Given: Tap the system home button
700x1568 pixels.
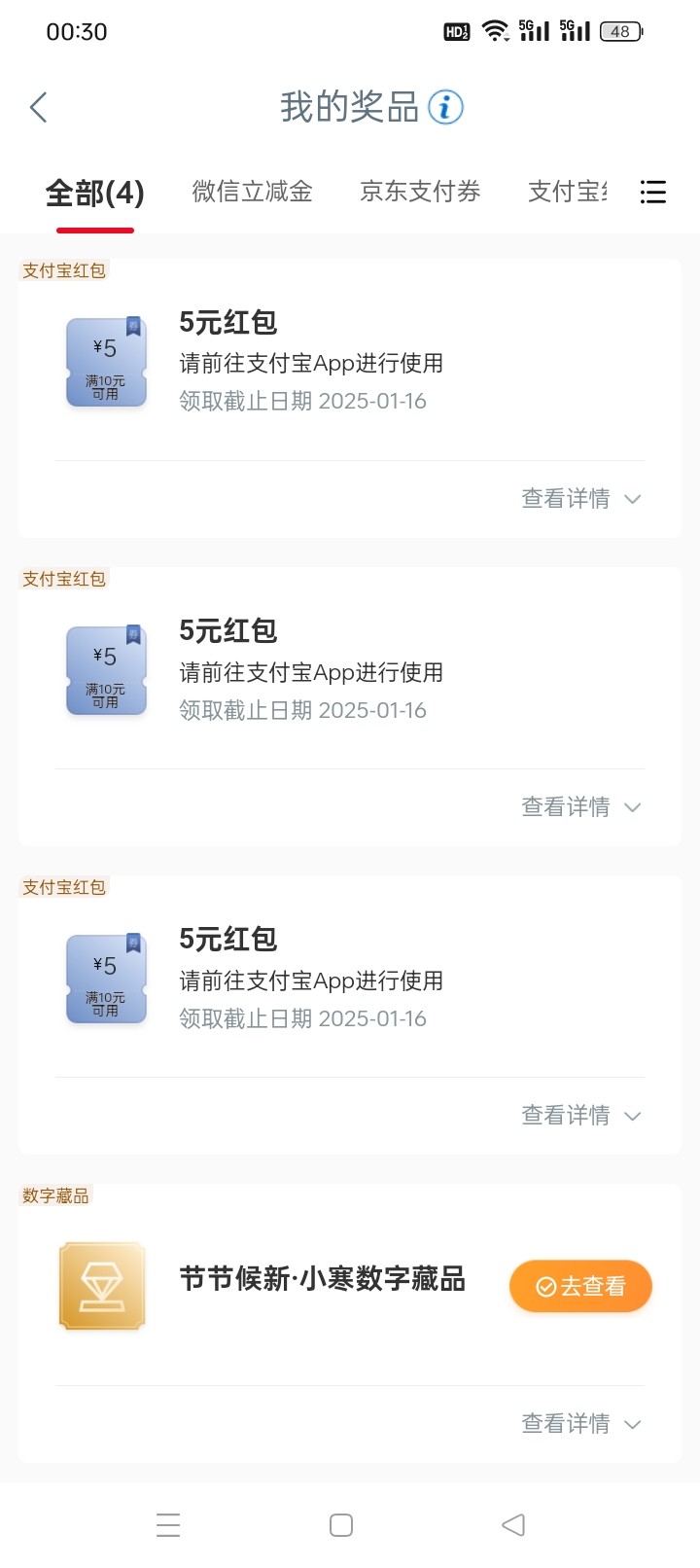Looking at the screenshot, I should (x=341, y=1525).
